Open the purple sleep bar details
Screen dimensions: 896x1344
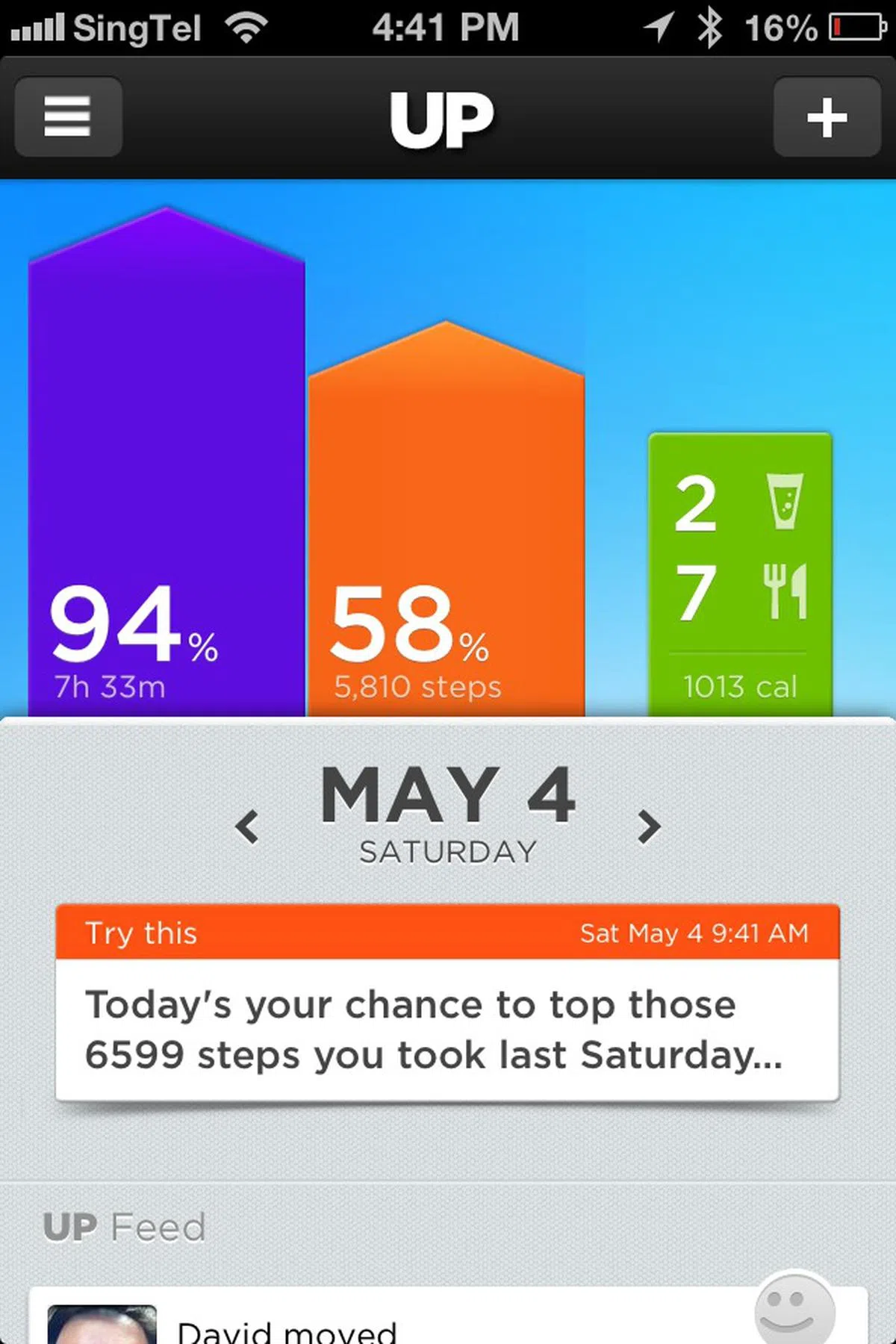point(166,478)
